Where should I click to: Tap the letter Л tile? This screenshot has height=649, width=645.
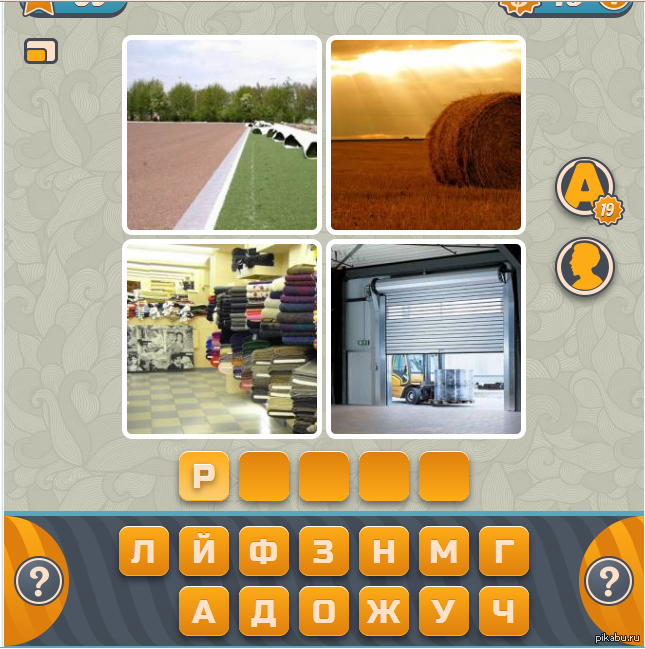click(x=144, y=551)
